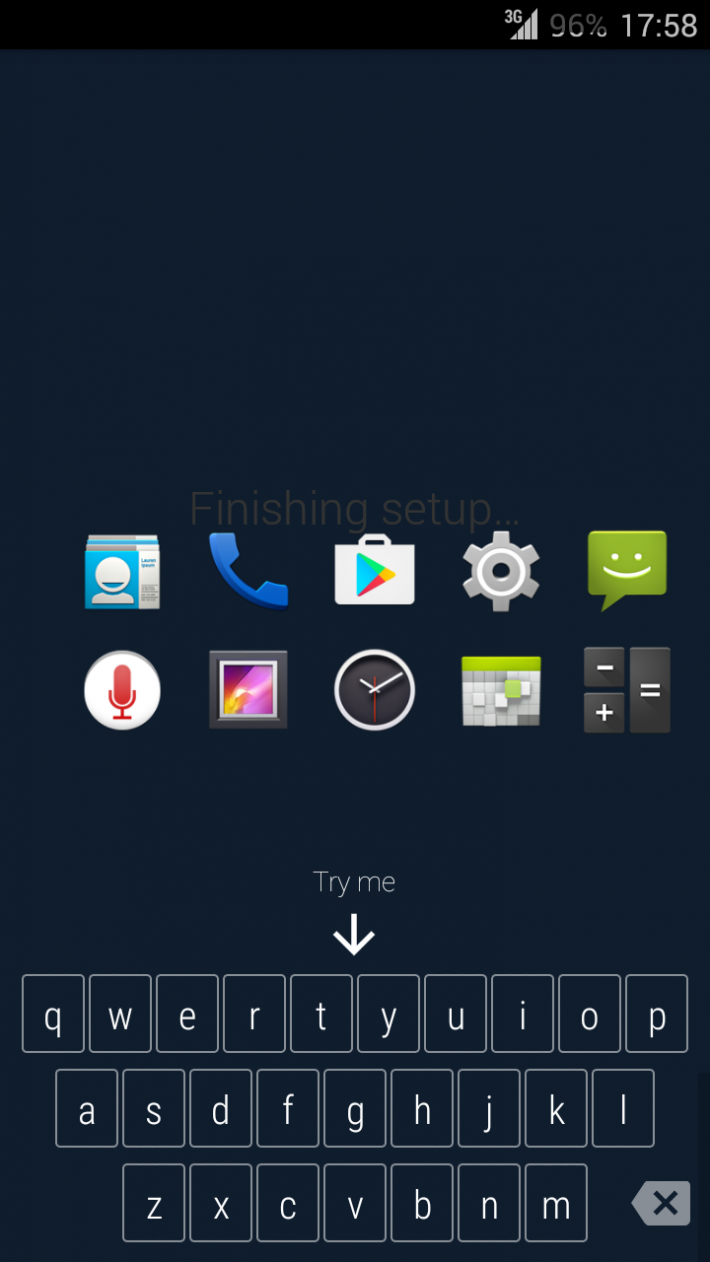This screenshot has width=710, height=1262.
Task: Launch the Phone dialer app
Action: point(248,570)
